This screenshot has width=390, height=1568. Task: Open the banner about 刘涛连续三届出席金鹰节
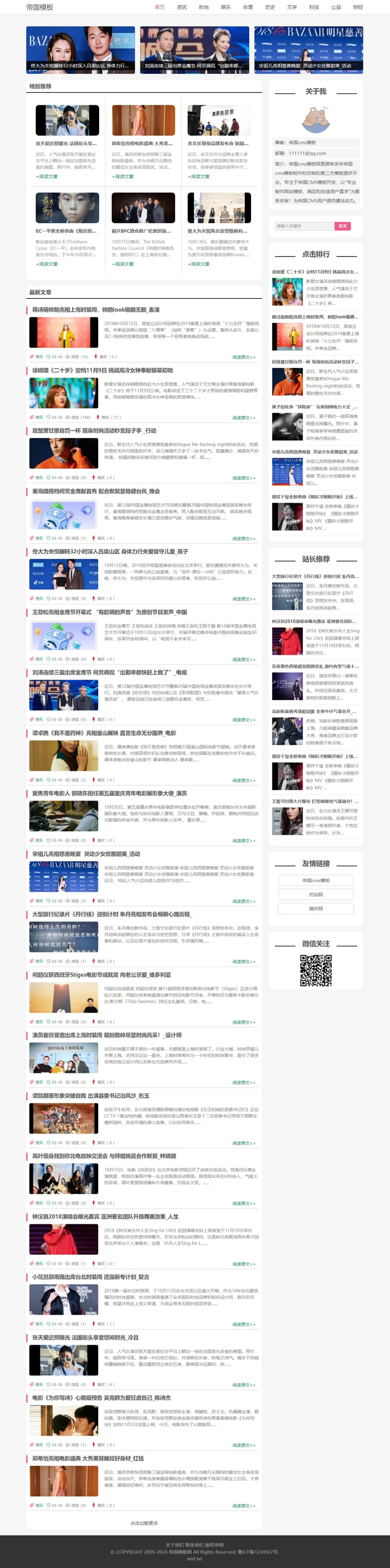point(194,50)
